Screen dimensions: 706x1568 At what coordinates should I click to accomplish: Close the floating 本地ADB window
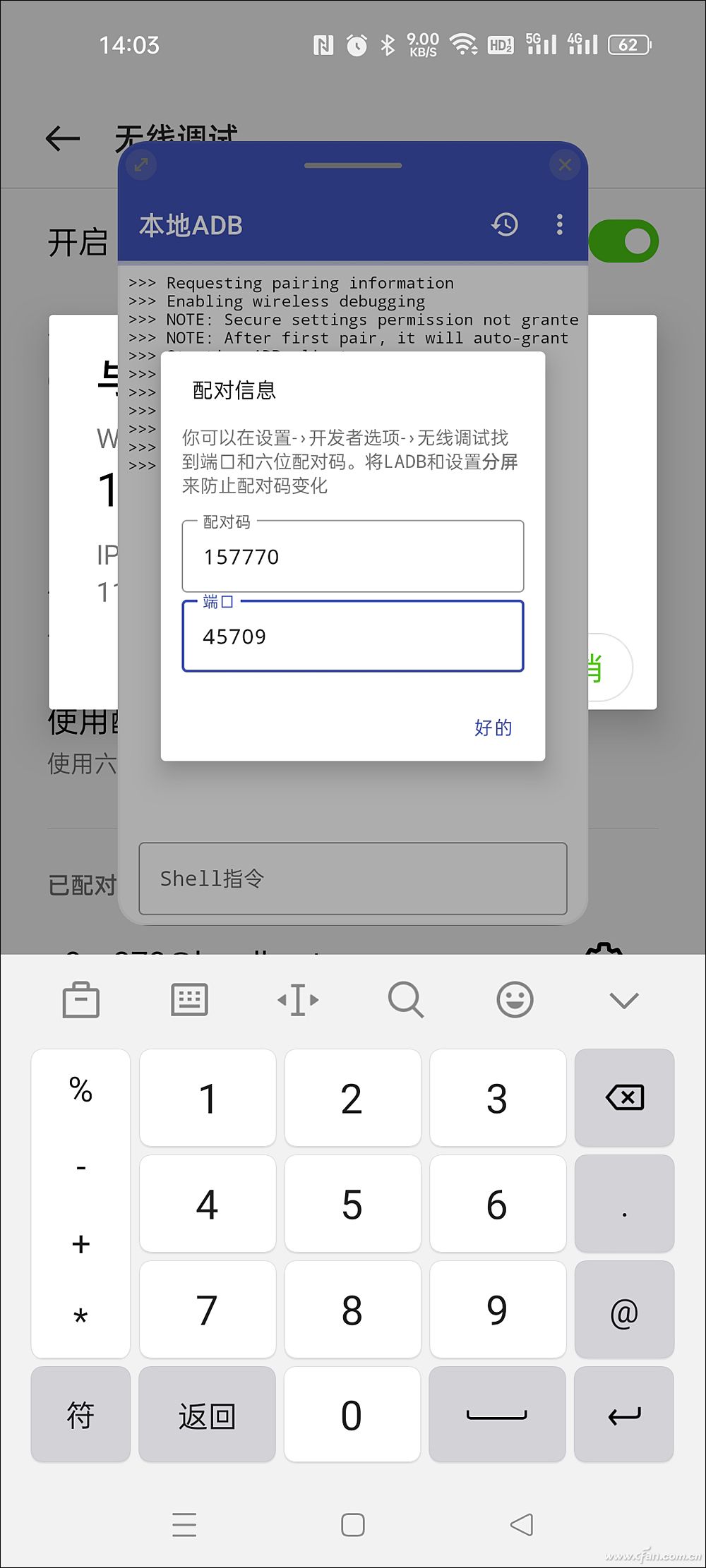[565, 165]
